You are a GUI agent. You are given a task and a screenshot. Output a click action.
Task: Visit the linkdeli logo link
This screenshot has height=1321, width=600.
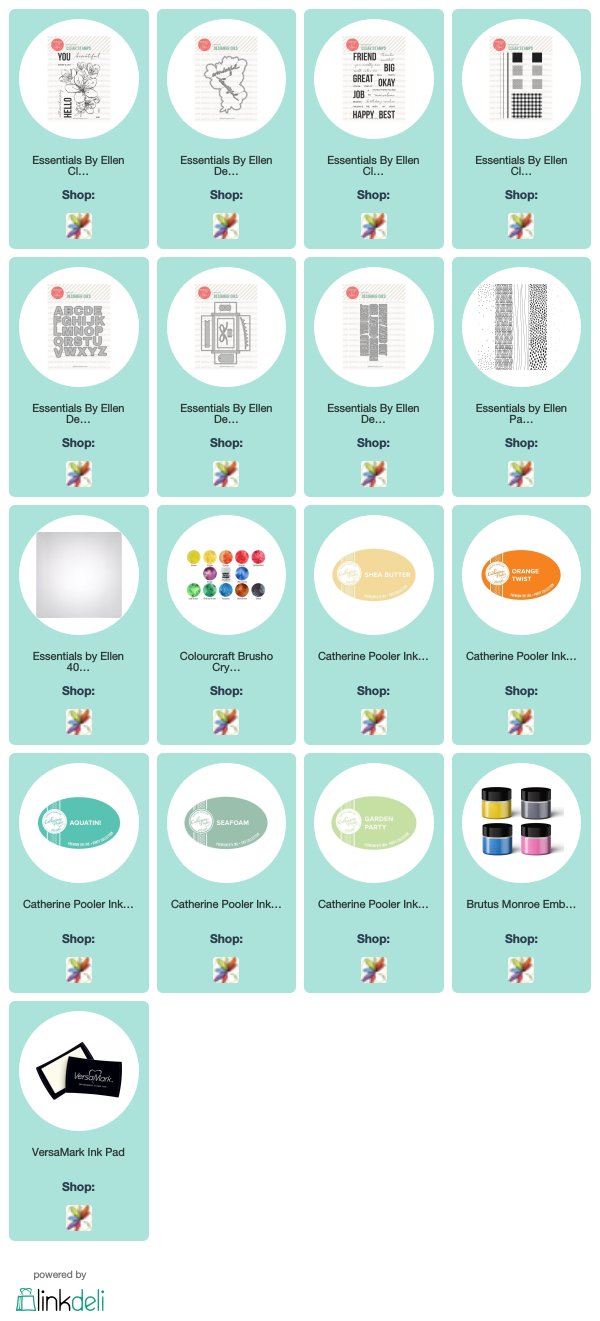pyautogui.click(x=60, y=1298)
